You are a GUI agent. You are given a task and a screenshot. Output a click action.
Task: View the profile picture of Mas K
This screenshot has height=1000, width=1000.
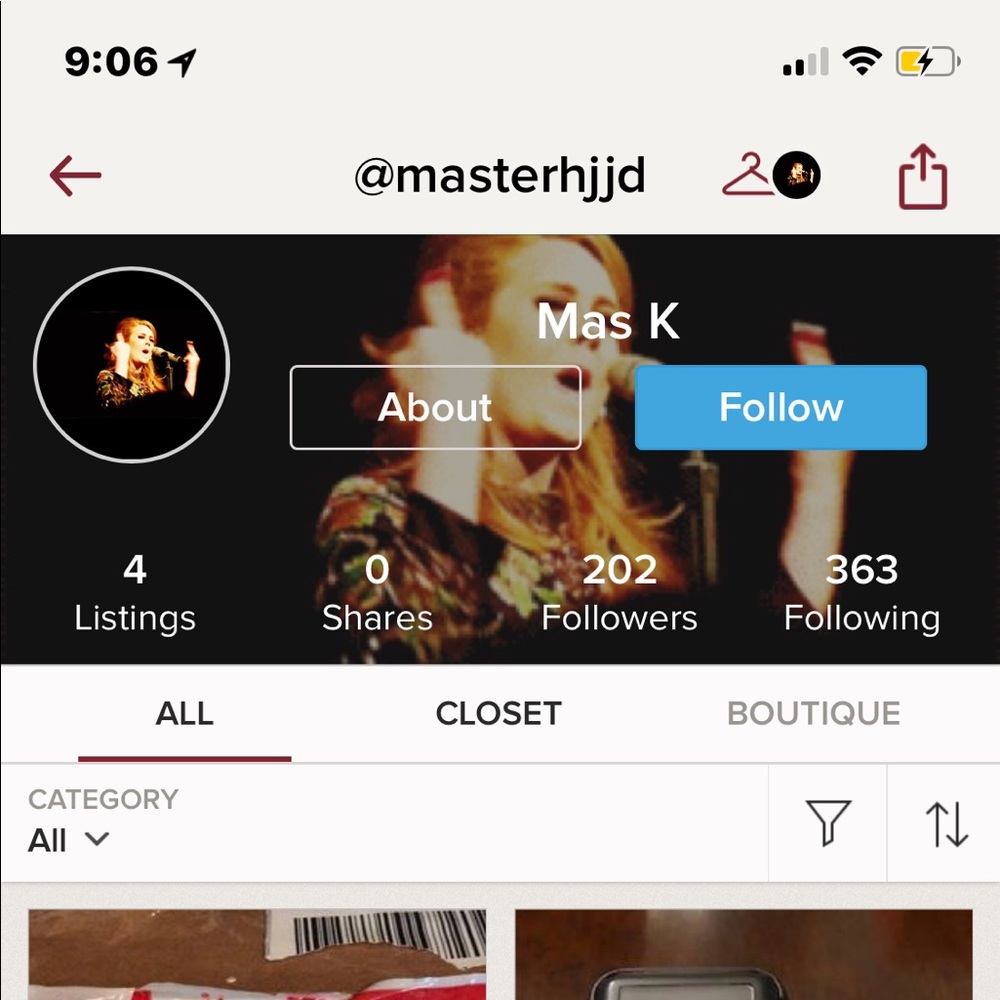click(132, 366)
